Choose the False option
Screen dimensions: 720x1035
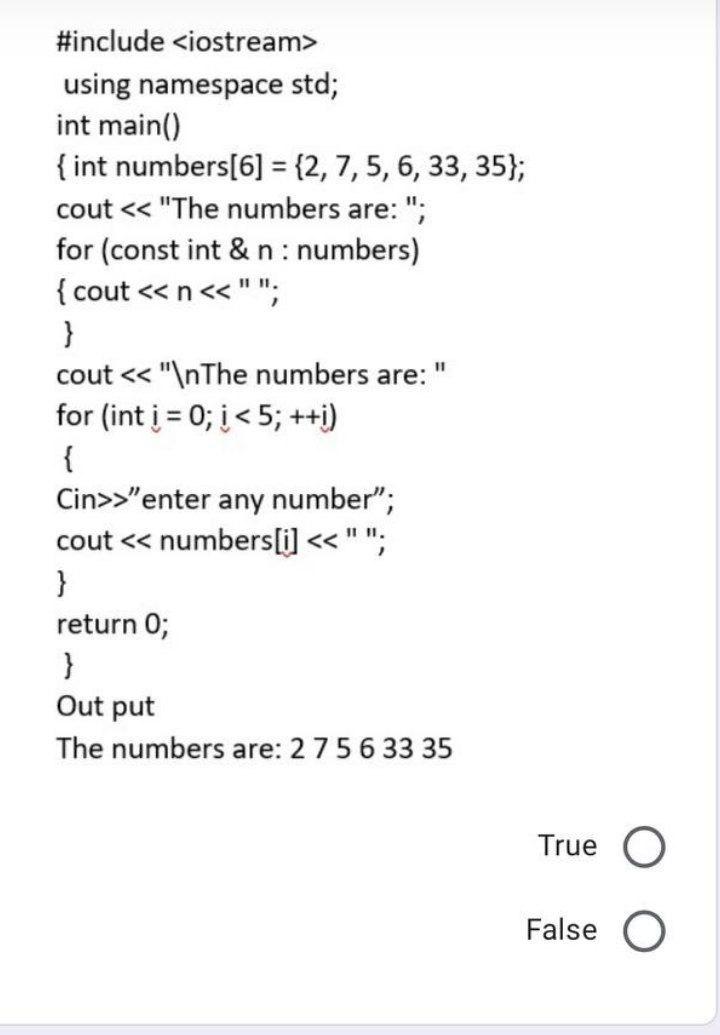(643, 931)
